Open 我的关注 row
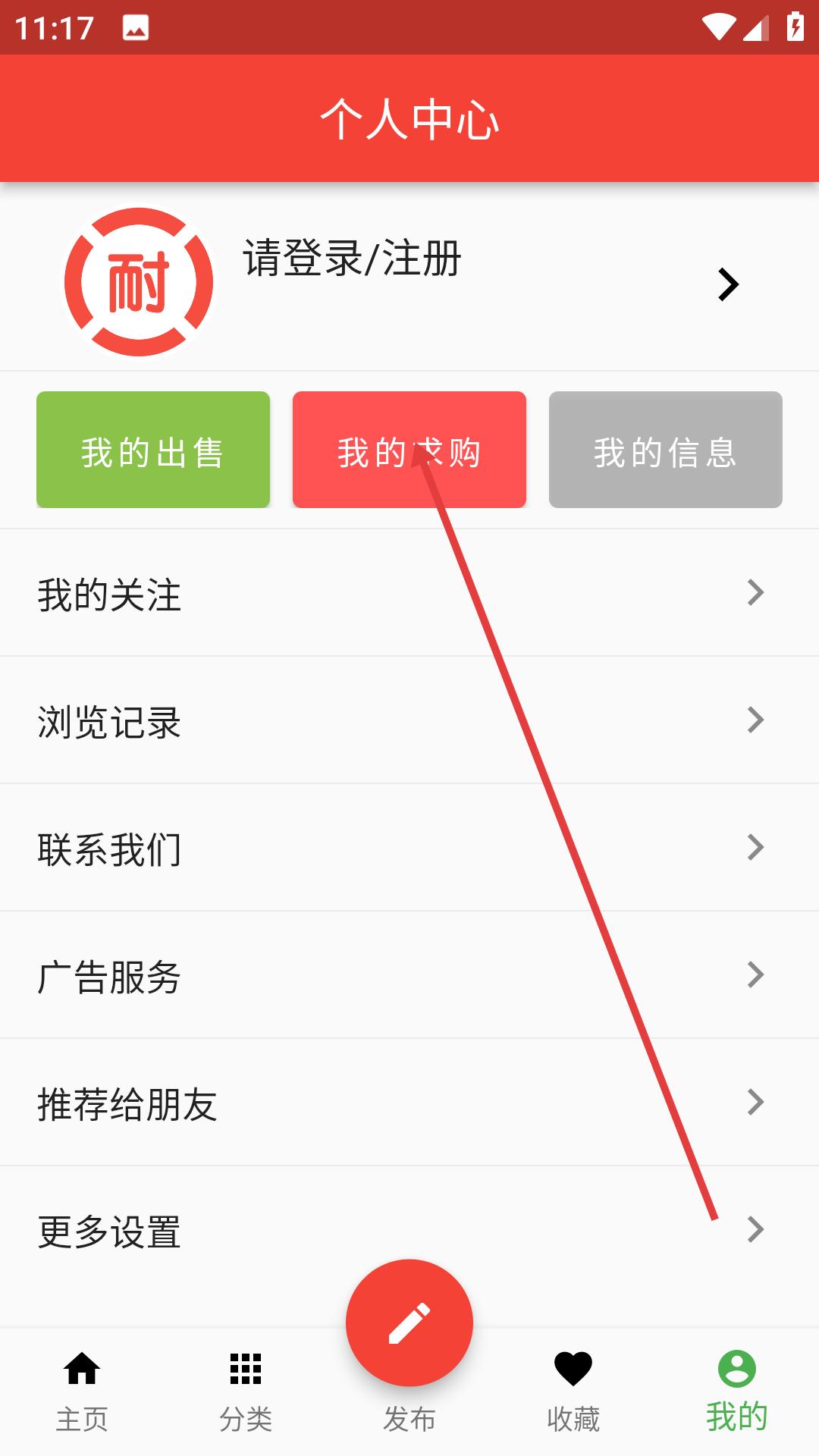This screenshot has width=819, height=1456. click(409, 593)
